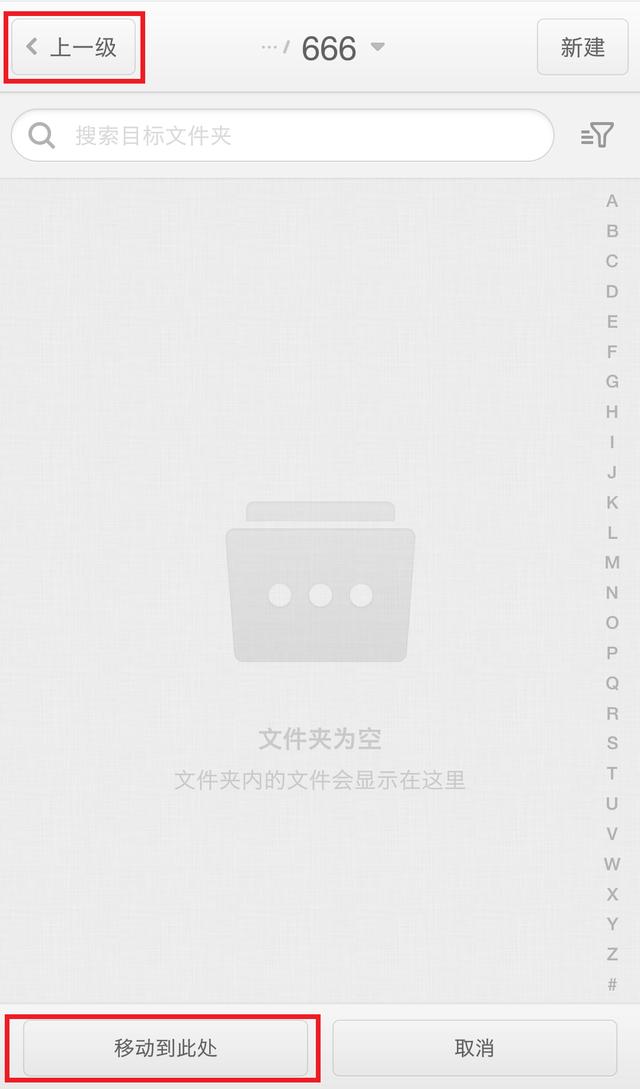
Task: Cancel the move with 取消
Action: click(x=474, y=1048)
